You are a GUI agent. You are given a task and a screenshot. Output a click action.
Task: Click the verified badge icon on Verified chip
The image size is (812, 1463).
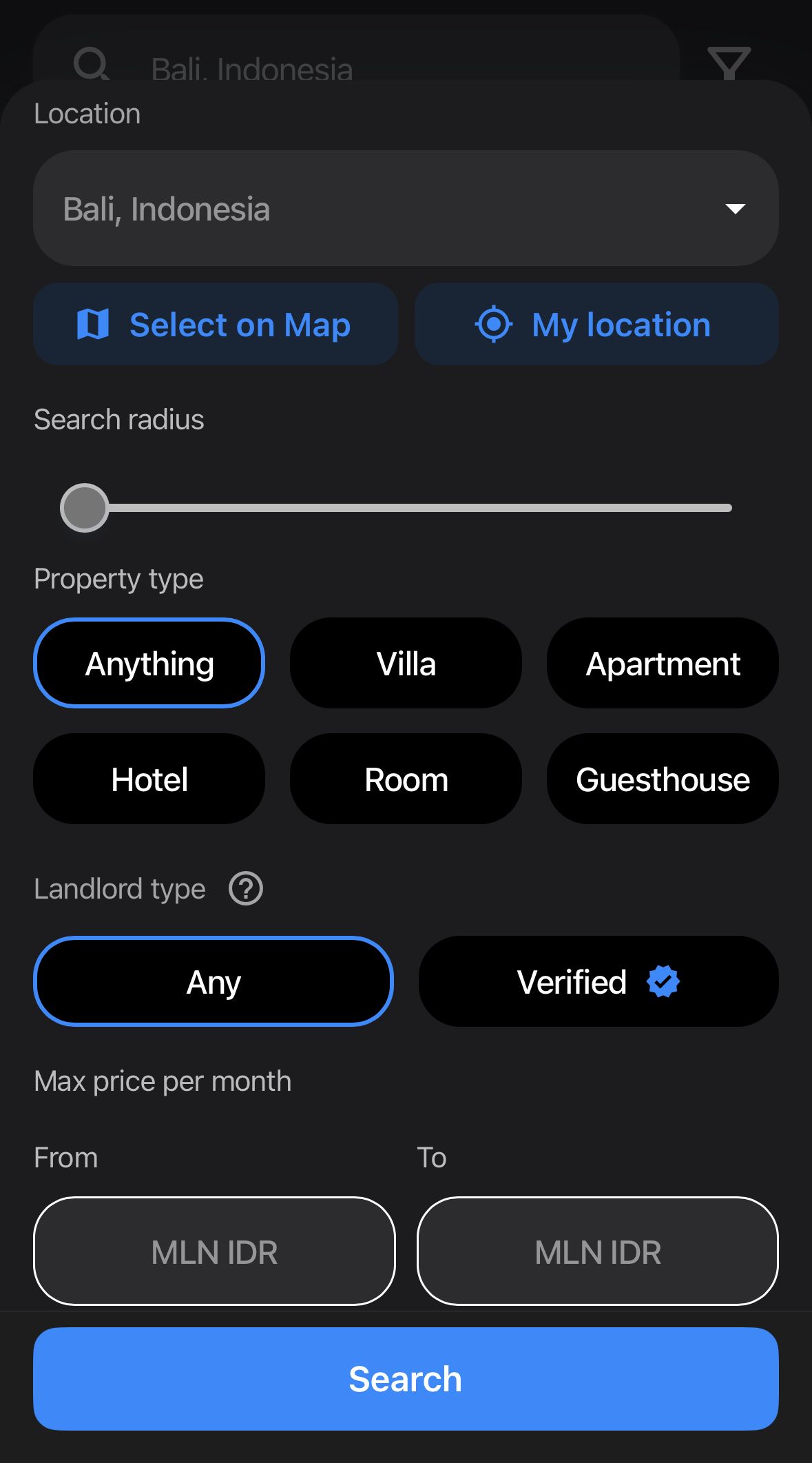(x=663, y=981)
